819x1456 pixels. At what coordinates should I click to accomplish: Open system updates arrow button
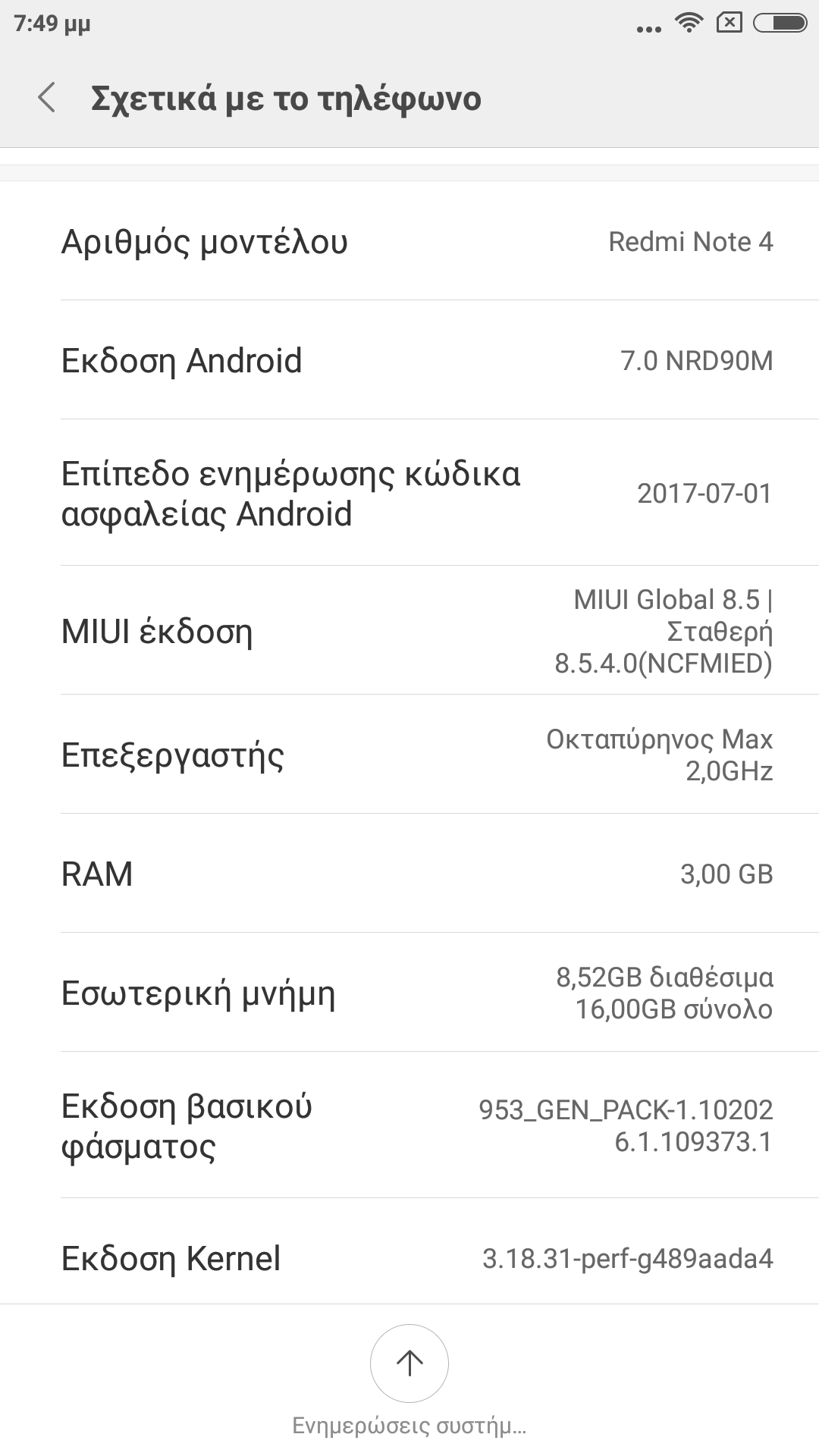pyautogui.click(x=409, y=1363)
